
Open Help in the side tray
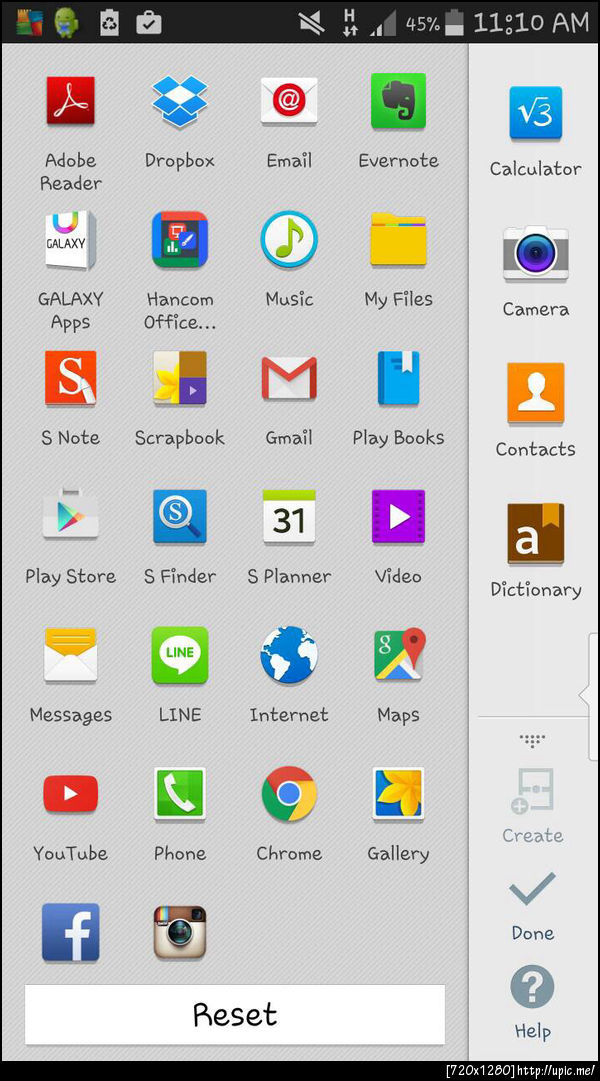click(x=532, y=1001)
